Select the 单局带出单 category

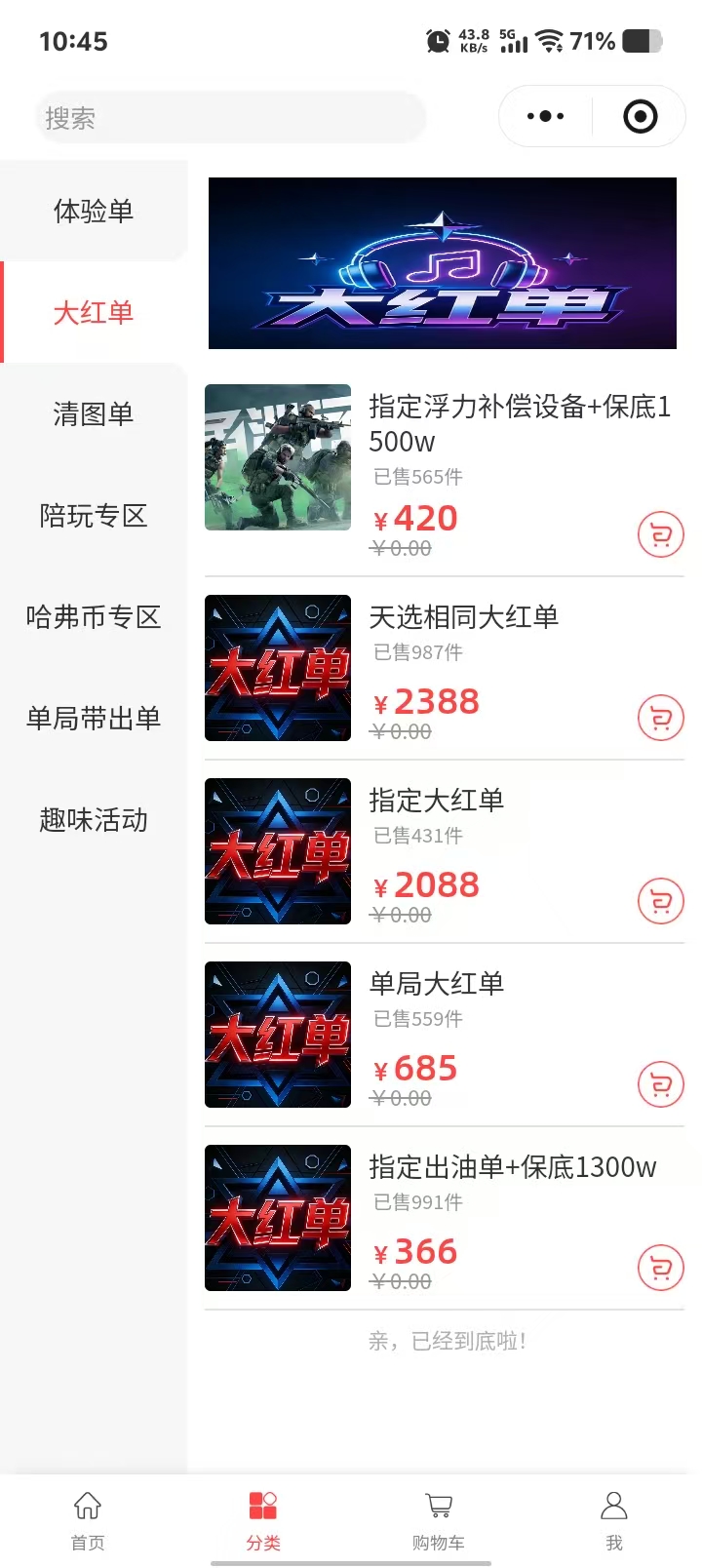pyautogui.click(x=94, y=718)
